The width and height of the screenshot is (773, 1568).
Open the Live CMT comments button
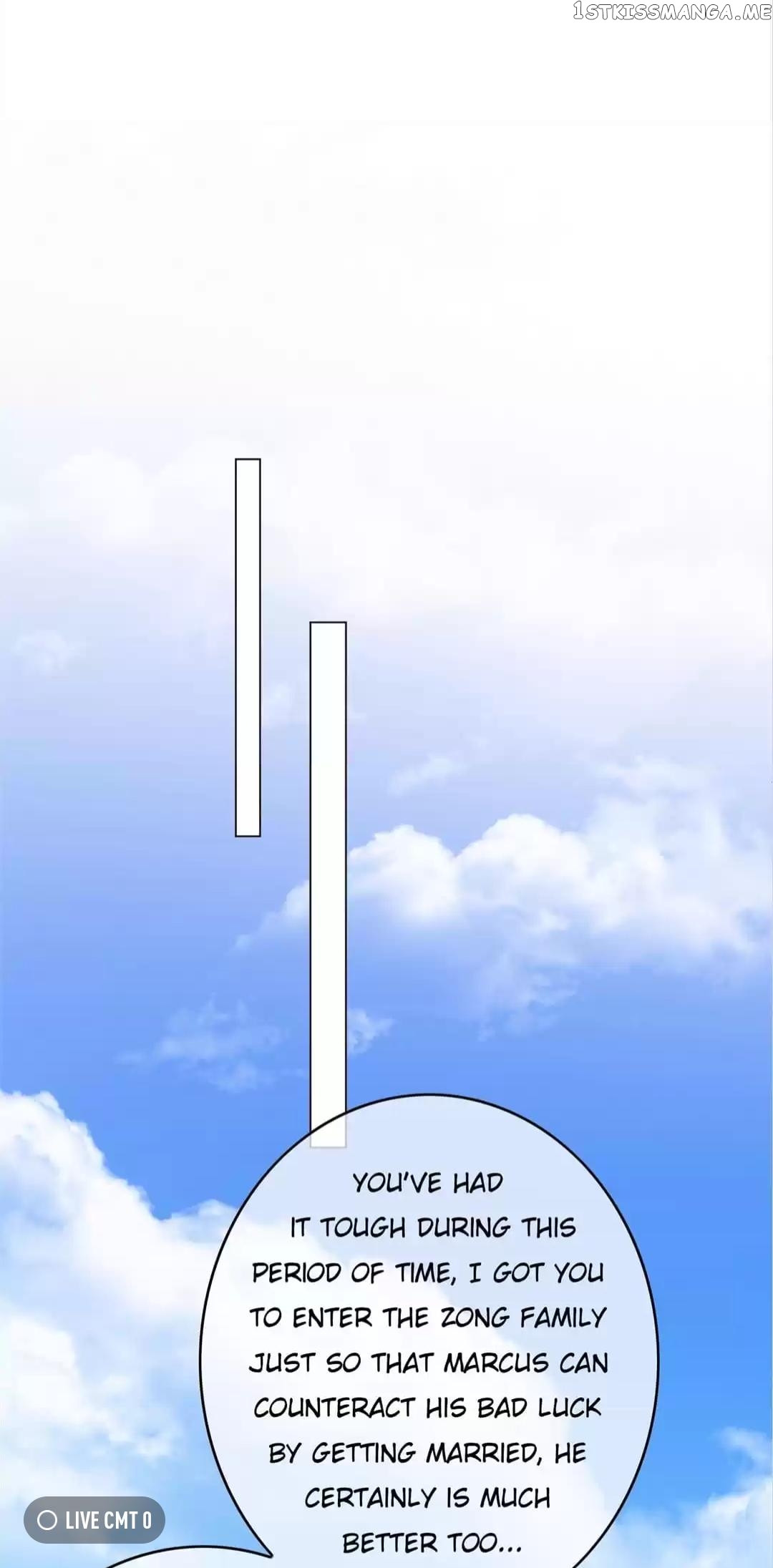(x=94, y=1519)
